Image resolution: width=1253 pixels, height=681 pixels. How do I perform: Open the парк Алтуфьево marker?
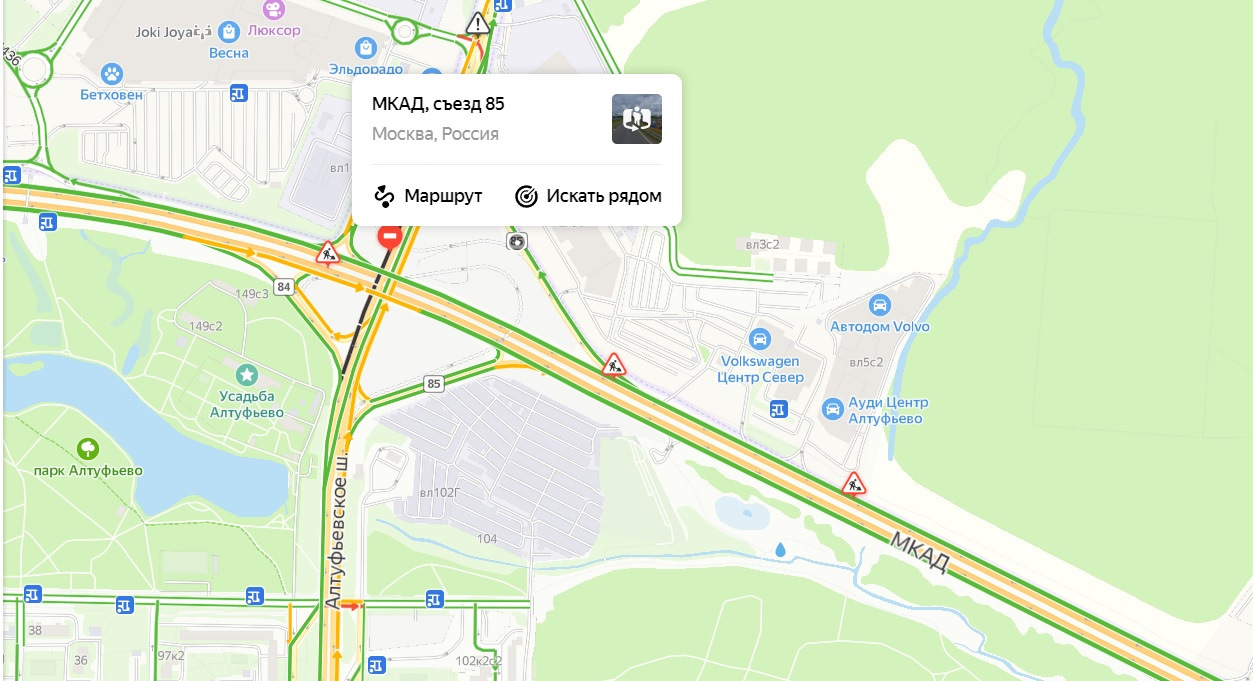(x=88, y=449)
